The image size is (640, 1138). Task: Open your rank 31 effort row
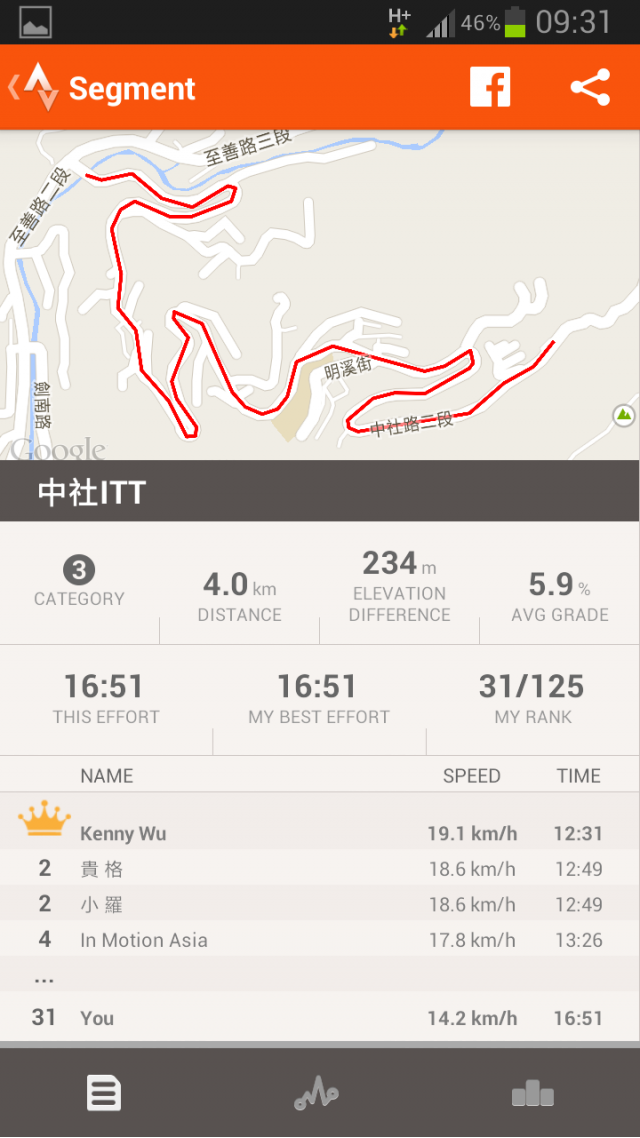pos(320,1018)
